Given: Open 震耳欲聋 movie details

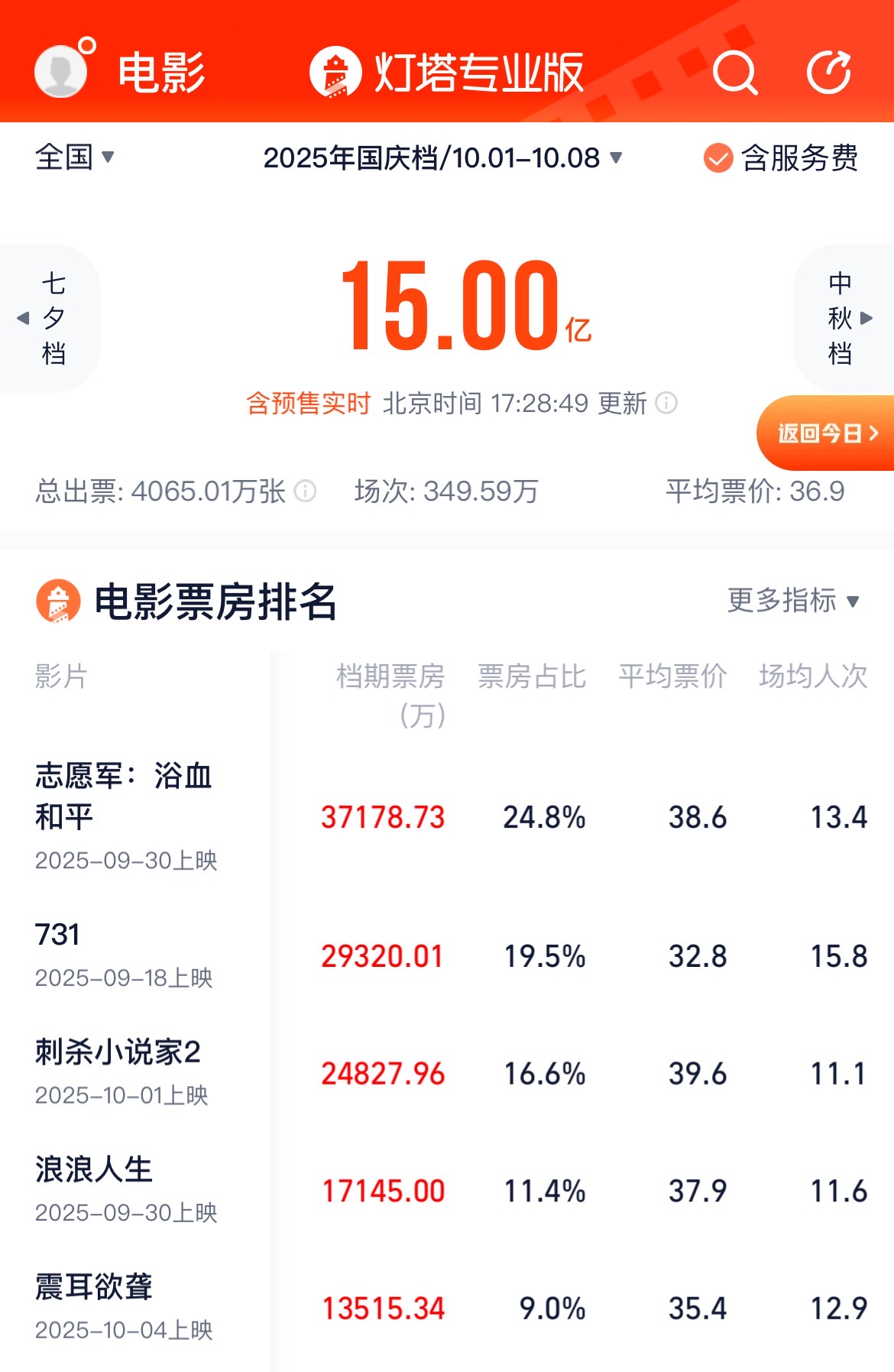Looking at the screenshot, I should 94,1287.
